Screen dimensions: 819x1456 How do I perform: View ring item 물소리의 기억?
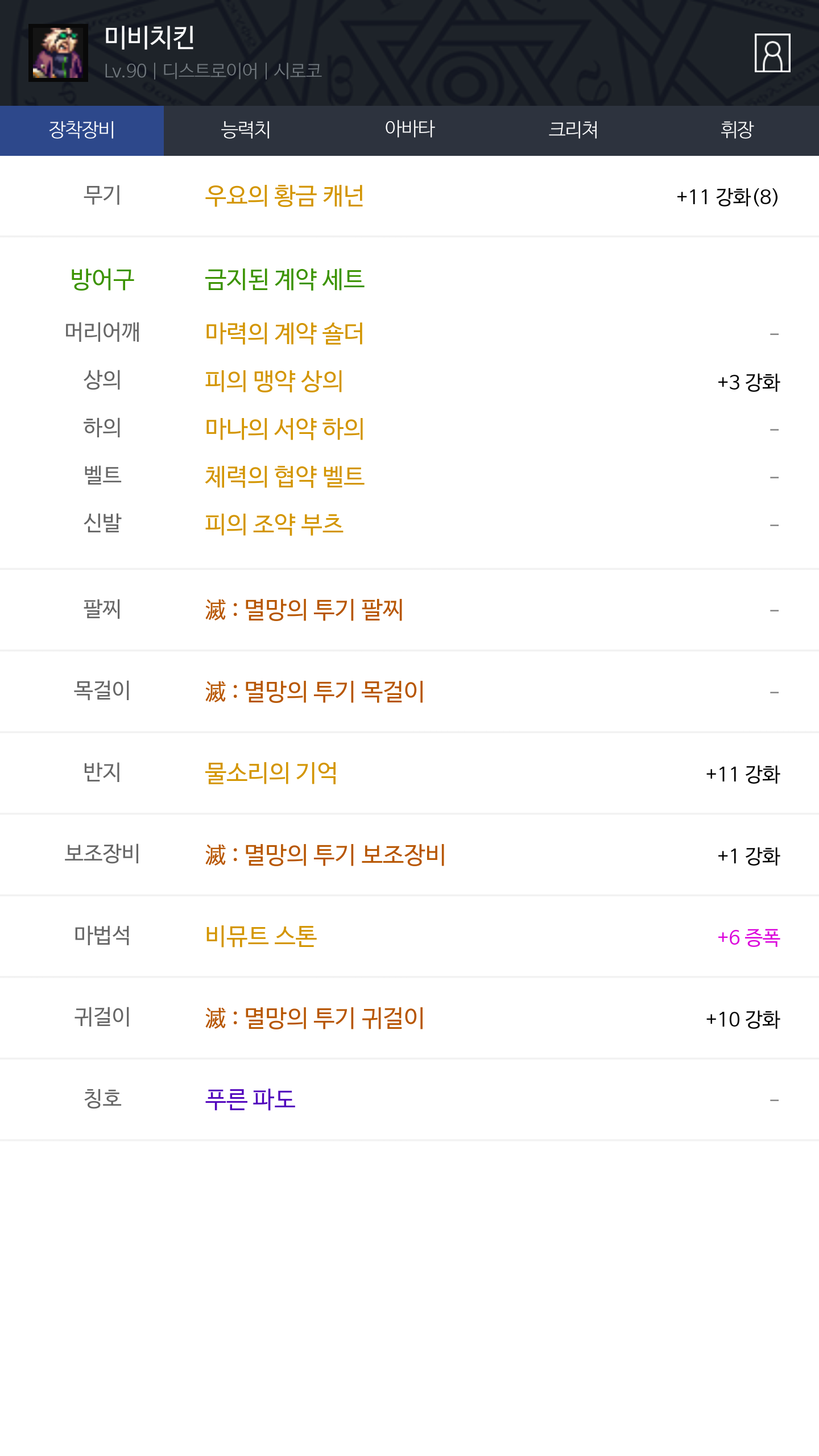[x=271, y=773]
